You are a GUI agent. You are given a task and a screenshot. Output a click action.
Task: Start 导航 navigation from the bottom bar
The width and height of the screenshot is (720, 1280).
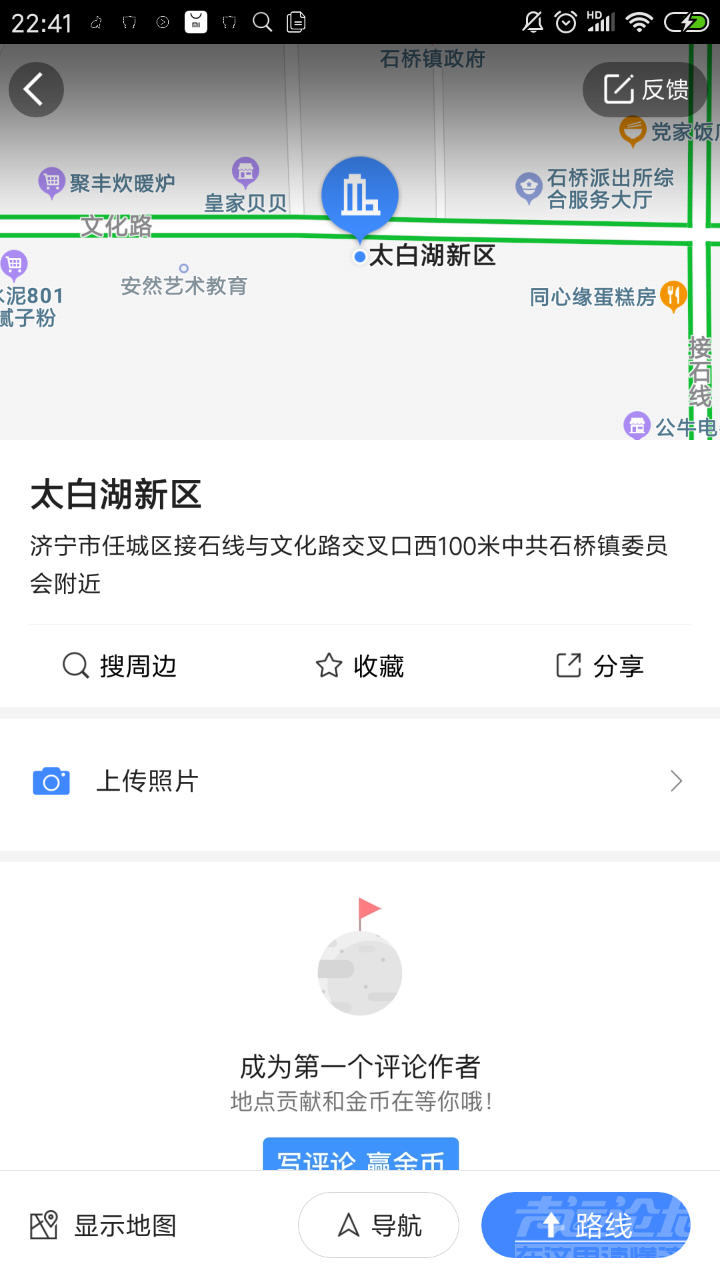[378, 1224]
